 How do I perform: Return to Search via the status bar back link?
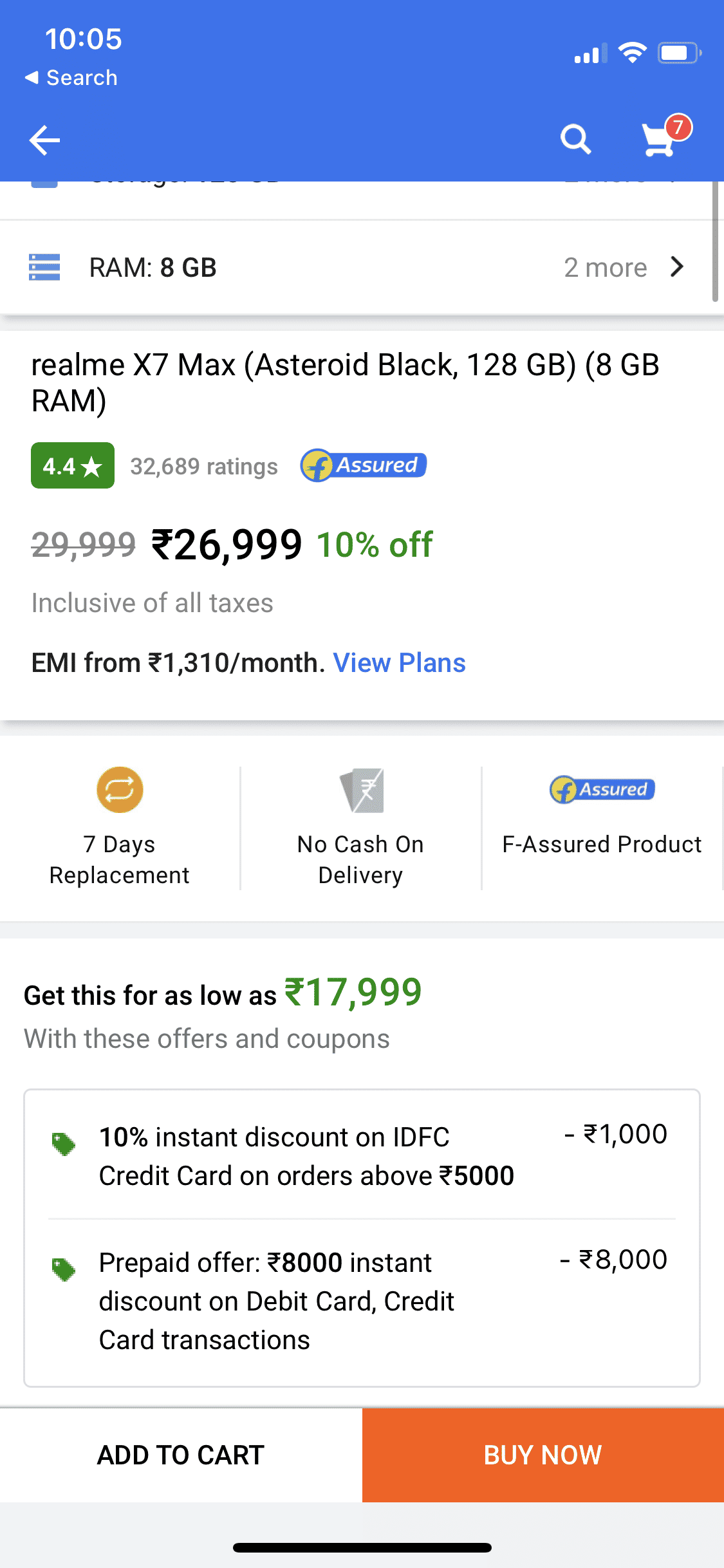point(71,78)
